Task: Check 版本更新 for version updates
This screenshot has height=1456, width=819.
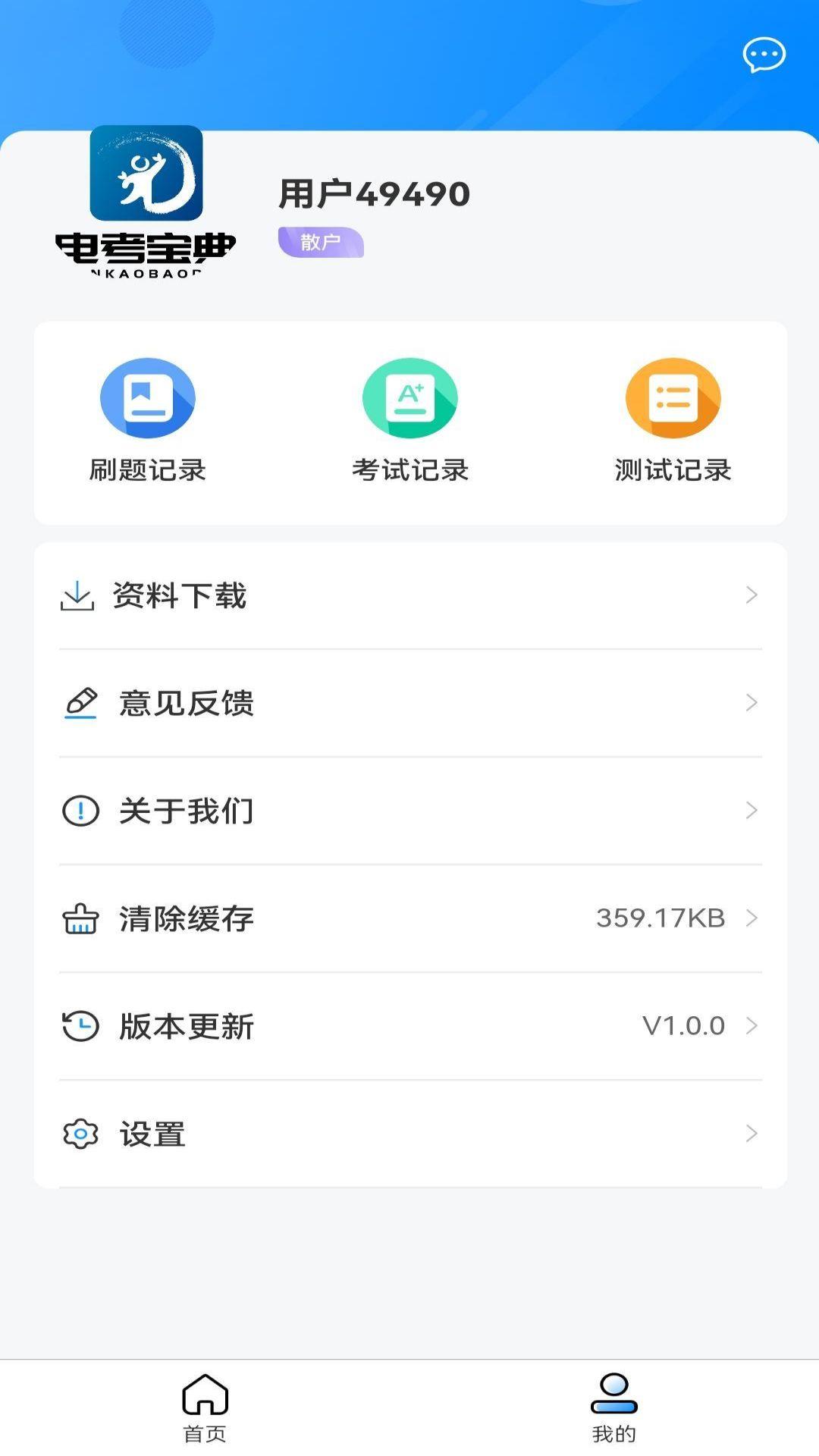Action: point(410,1027)
